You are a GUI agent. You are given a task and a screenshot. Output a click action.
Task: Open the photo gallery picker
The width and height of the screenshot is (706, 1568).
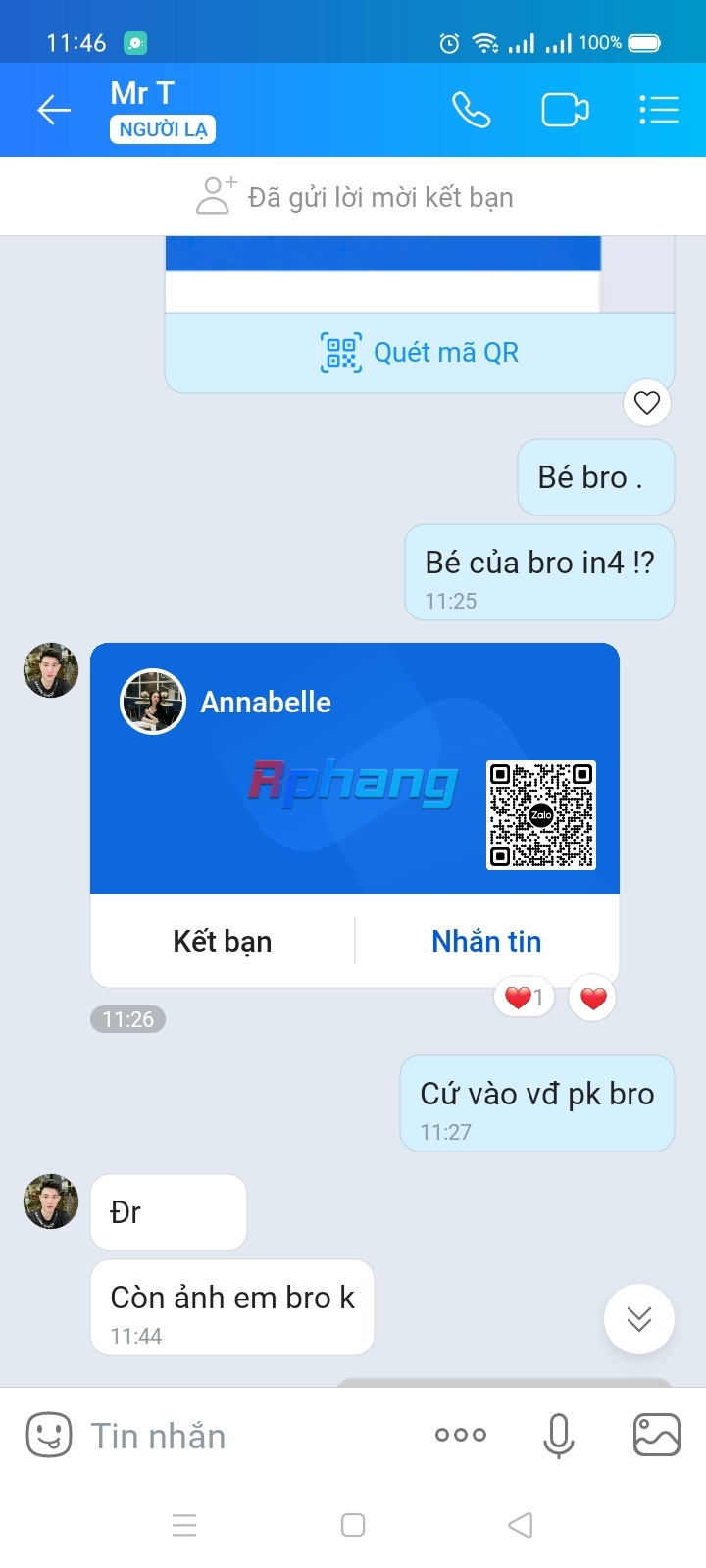pos(656,1436)
